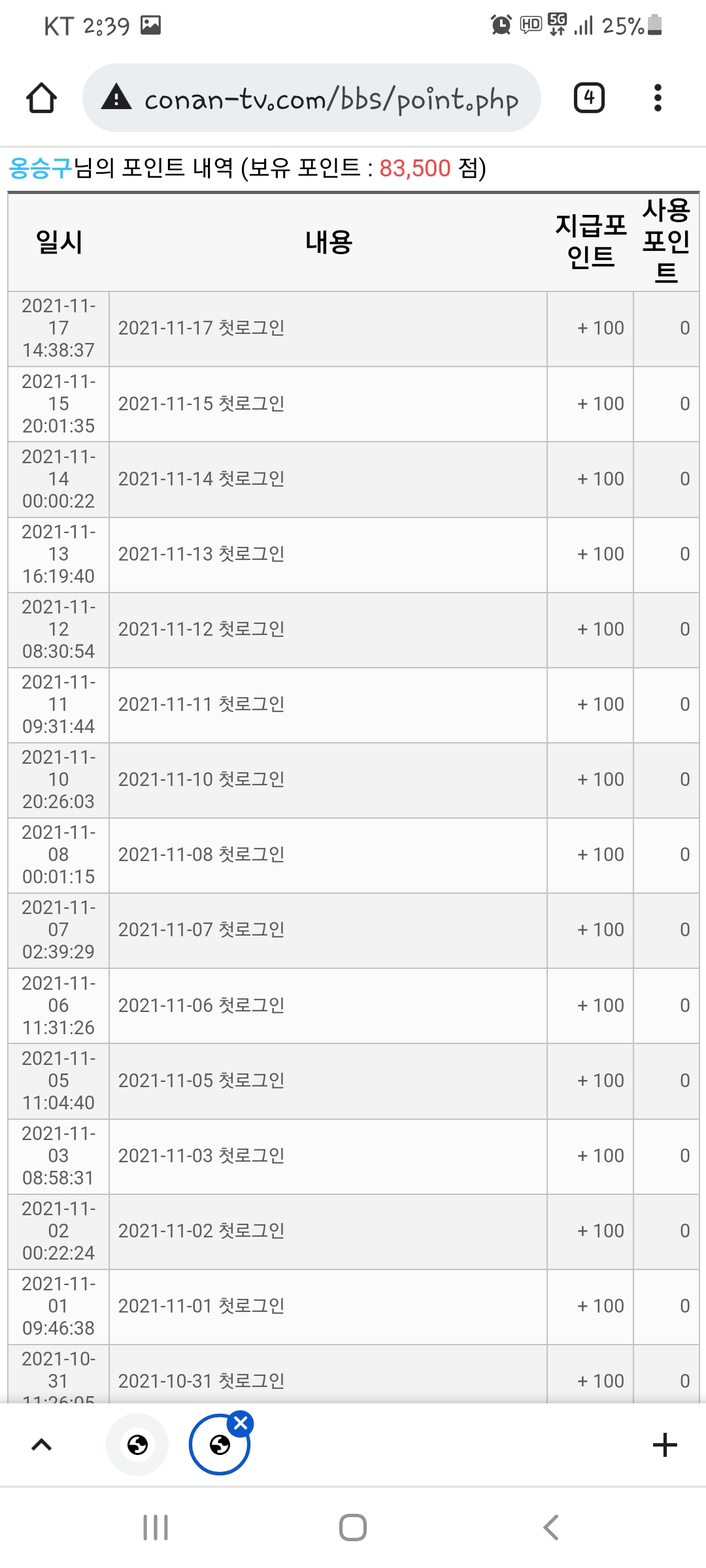Switch to the first browser tab globe icon

click(x=137, y=1445)
